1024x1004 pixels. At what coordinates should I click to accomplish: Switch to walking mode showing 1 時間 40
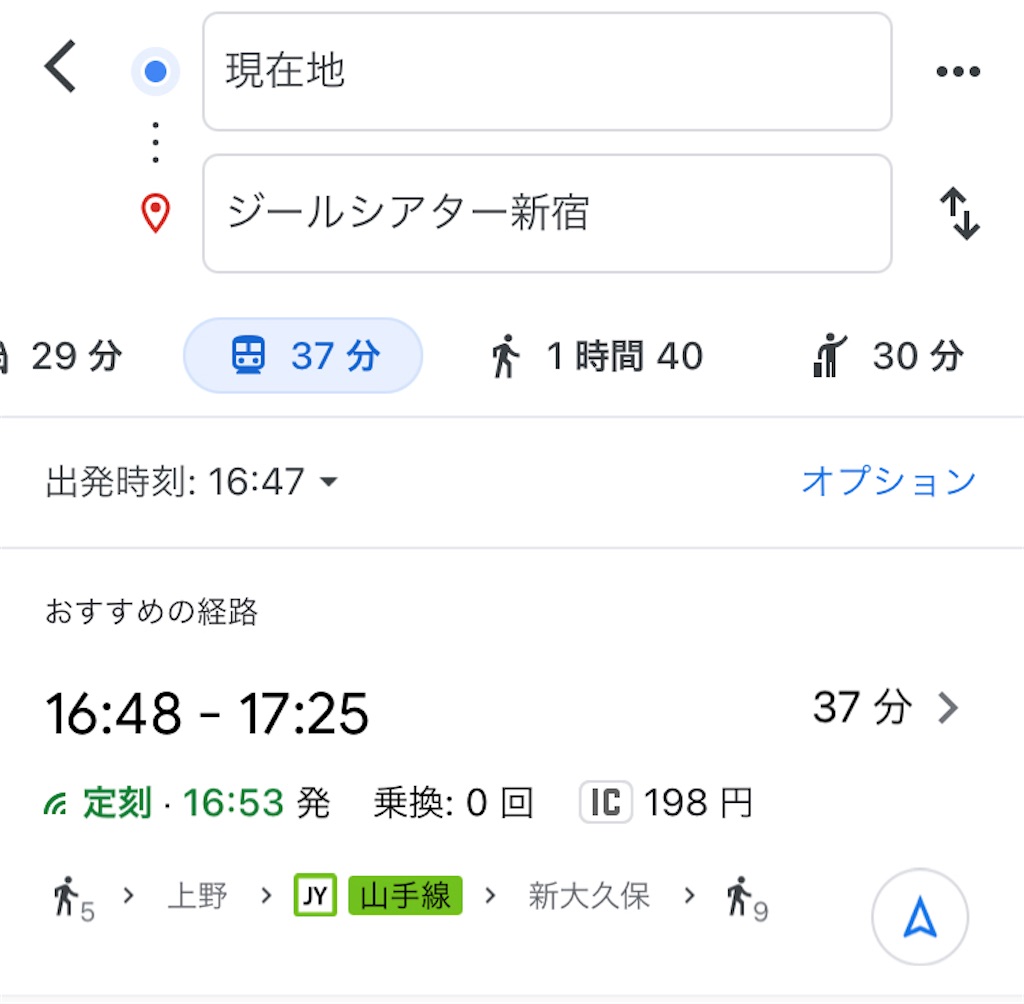point(597,356)
